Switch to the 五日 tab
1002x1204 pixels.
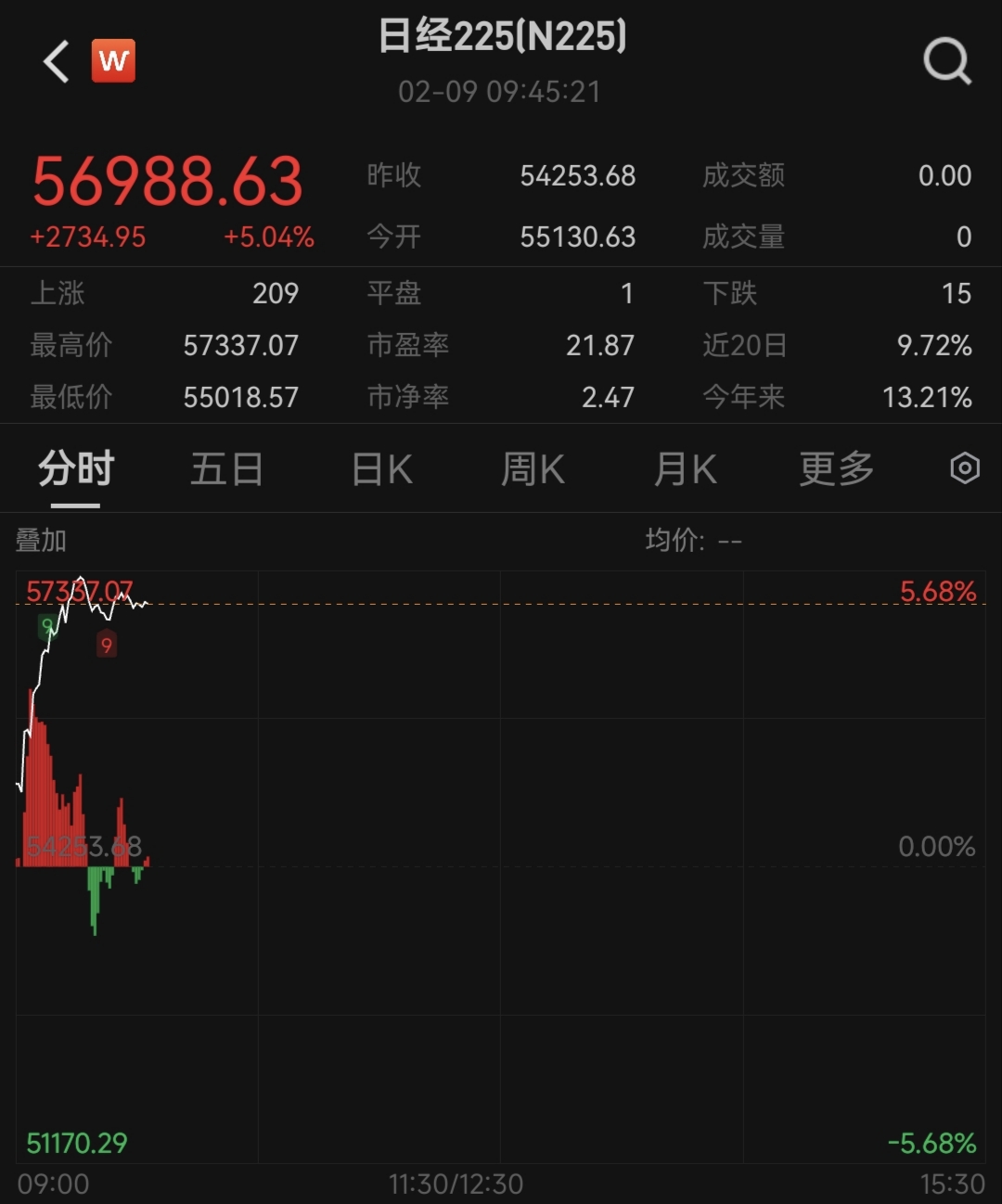225,469
